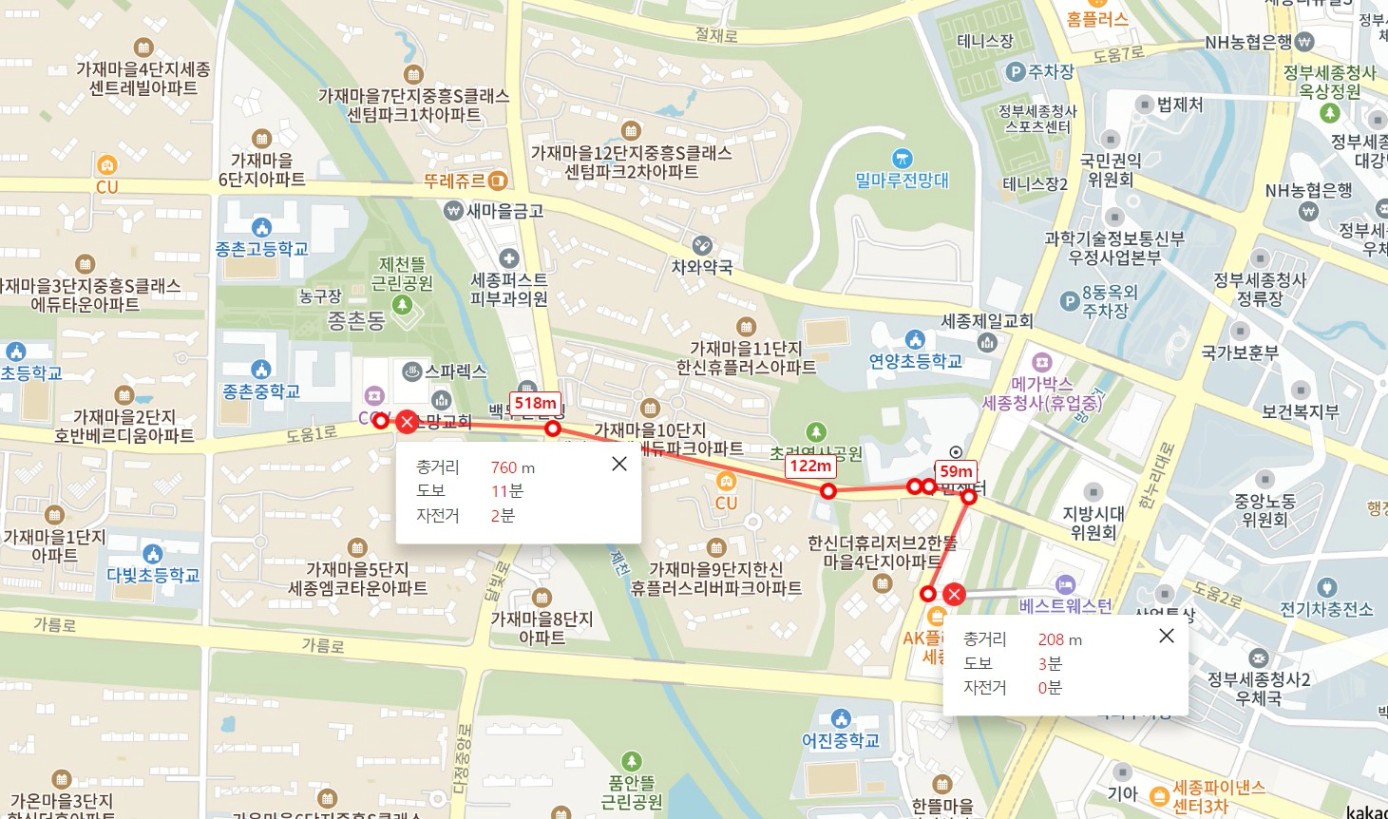1388x819 pixels.
Task: Open the 밀마루전망대 map marker
Action: click(x=902, y=159)
